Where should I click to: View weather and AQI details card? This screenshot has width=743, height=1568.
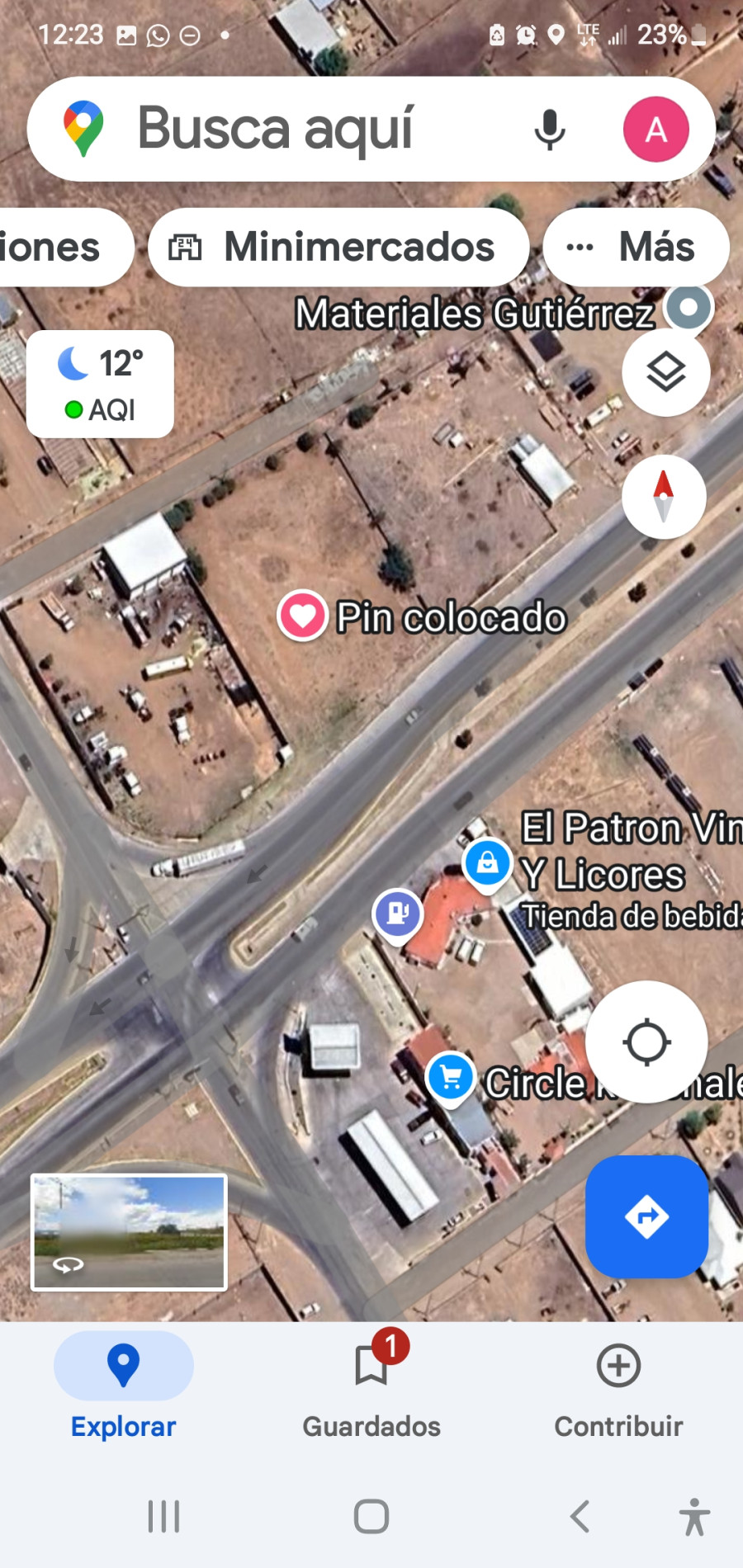pyautogui.click(x=100, y=385)
